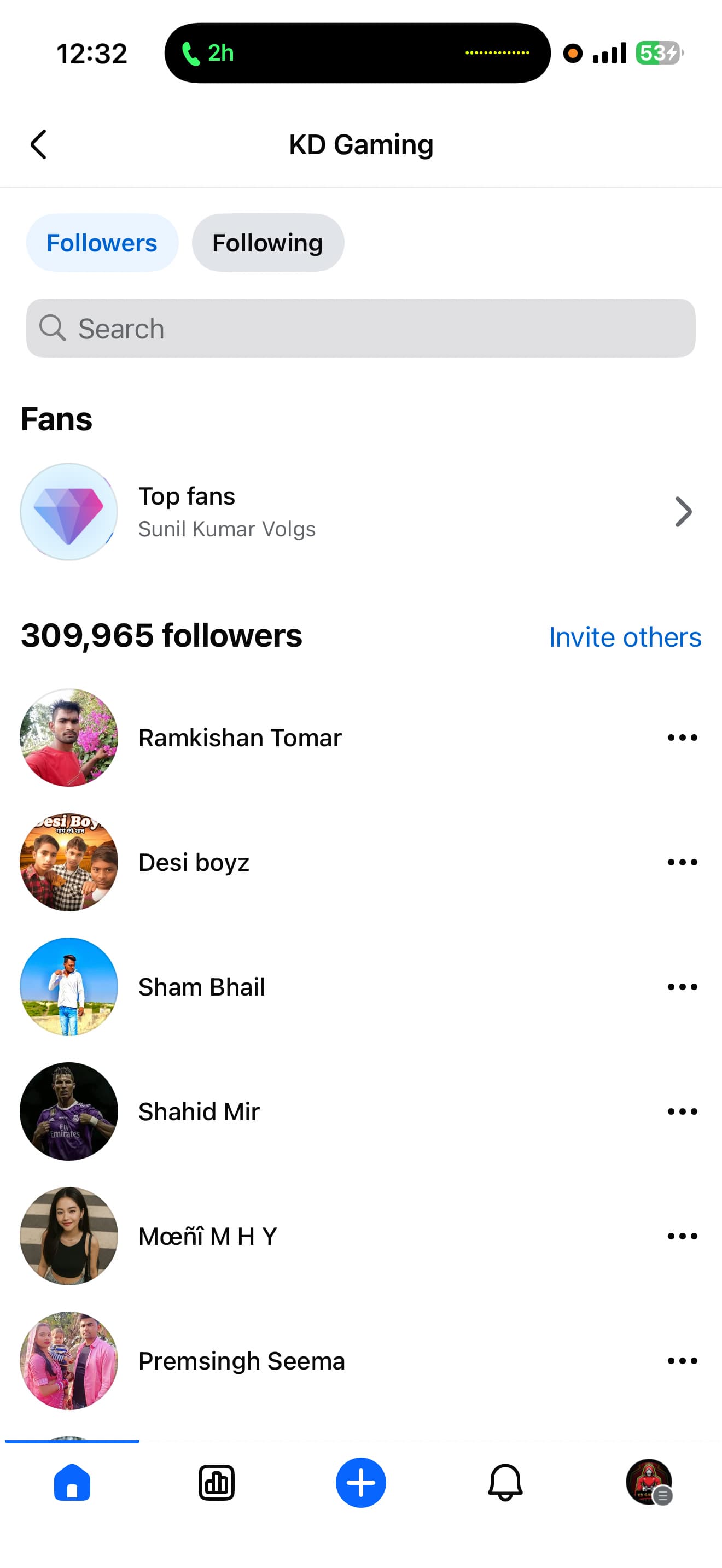Image resolution: width=722 pixels, height=1568 pixels.
Task: Open more options for Sham Bhail
Action: pyautogui.click(x=682, y=987)
